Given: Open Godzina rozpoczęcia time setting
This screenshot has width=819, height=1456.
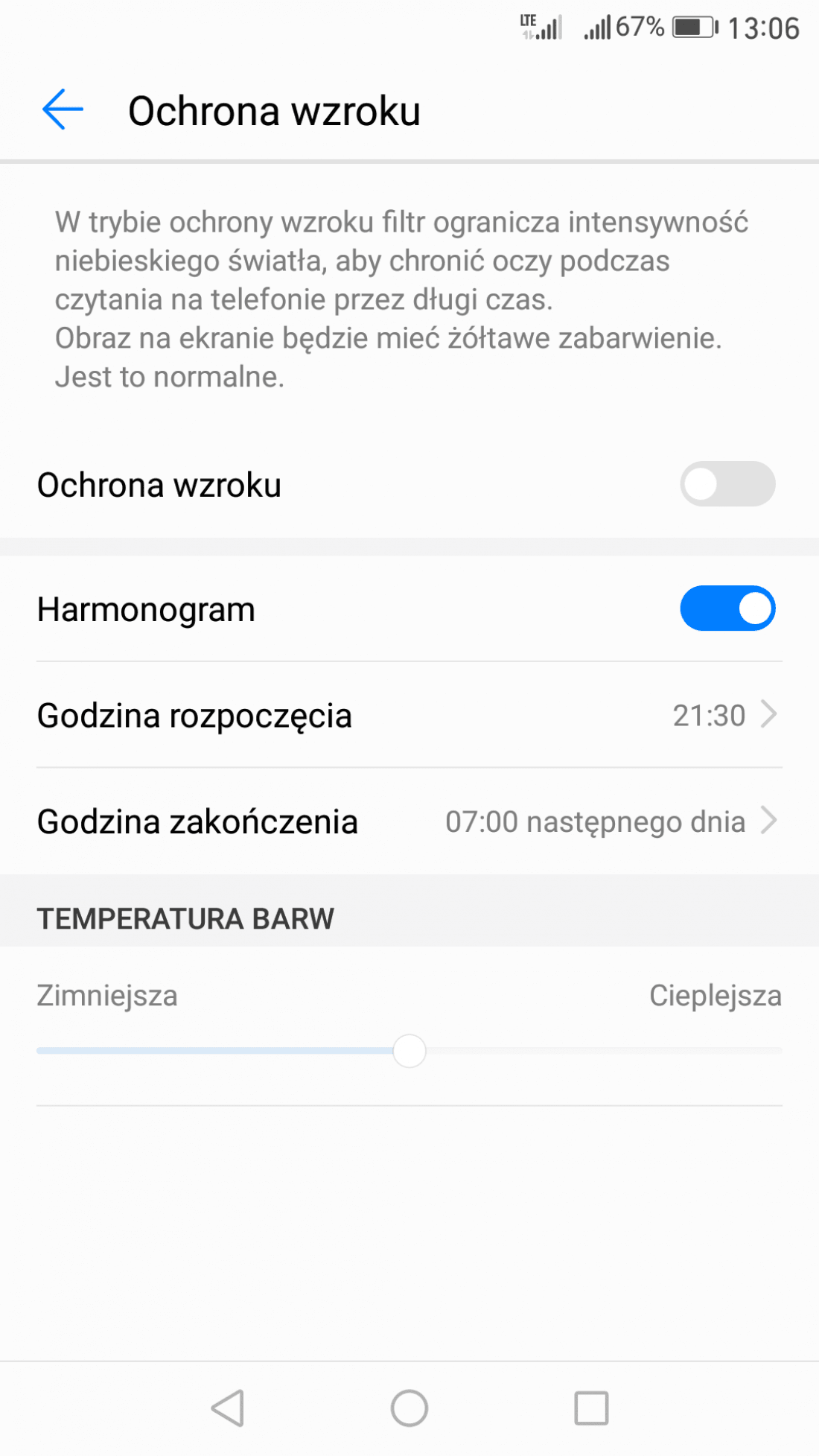Looking at the screenshot, I should 409,715.
